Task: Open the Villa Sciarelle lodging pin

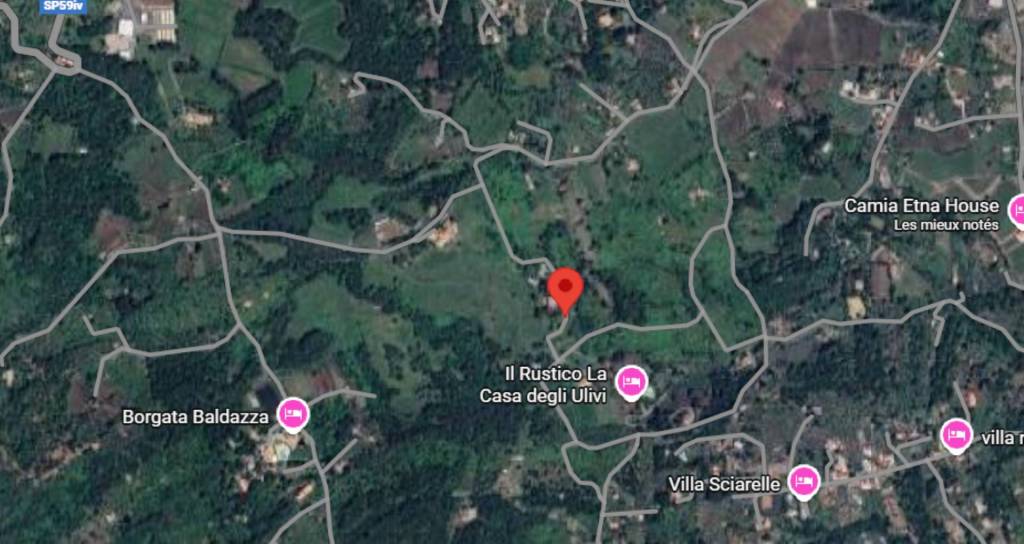Action: pyautogui.click(x=804, y=482)
